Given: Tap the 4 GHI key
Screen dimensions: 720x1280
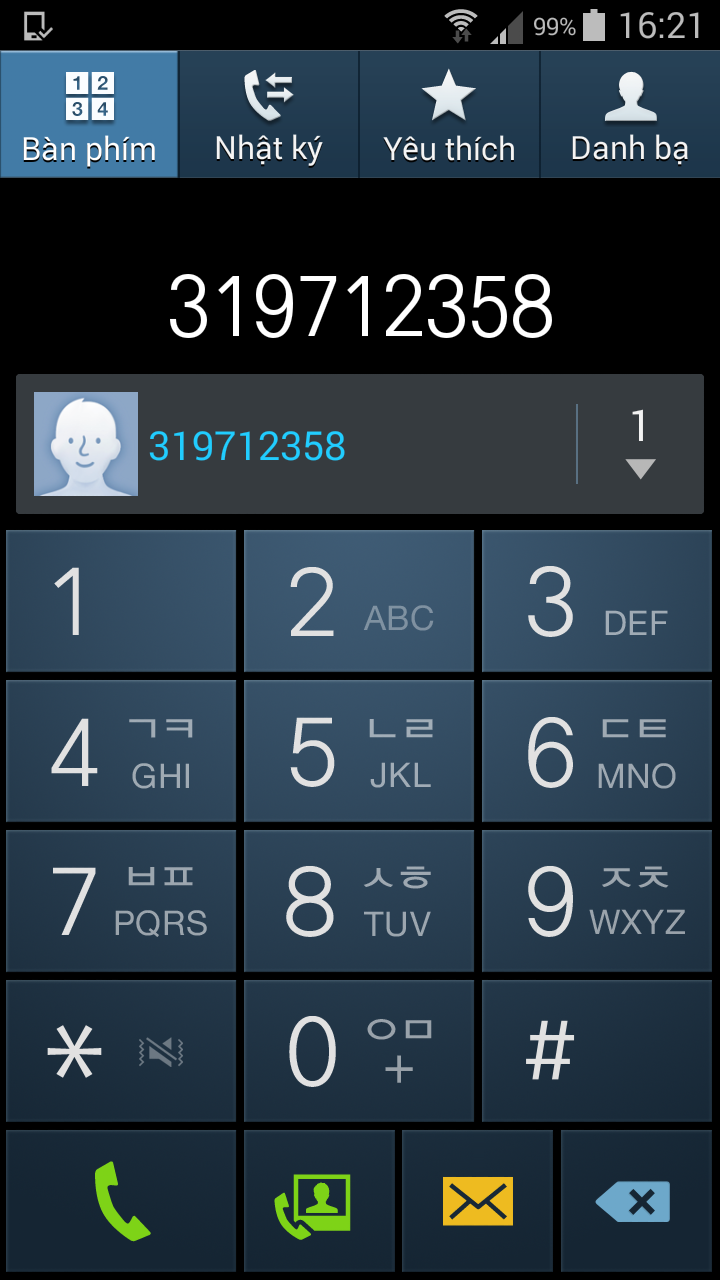Looking at the screenshot, I should pyautogui.click(x=121, y=751).
